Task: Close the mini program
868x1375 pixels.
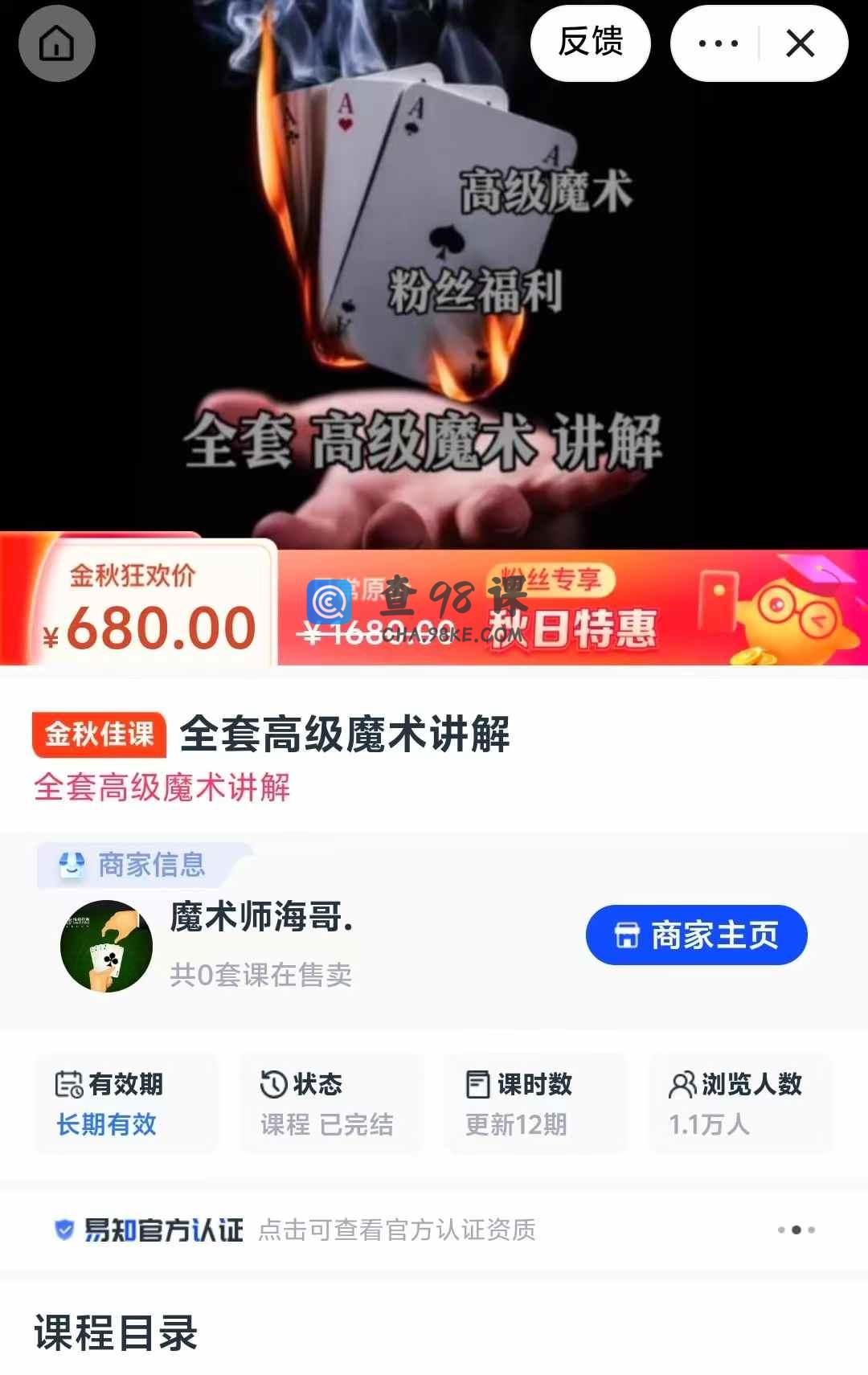Action: (x=800, y=43)
